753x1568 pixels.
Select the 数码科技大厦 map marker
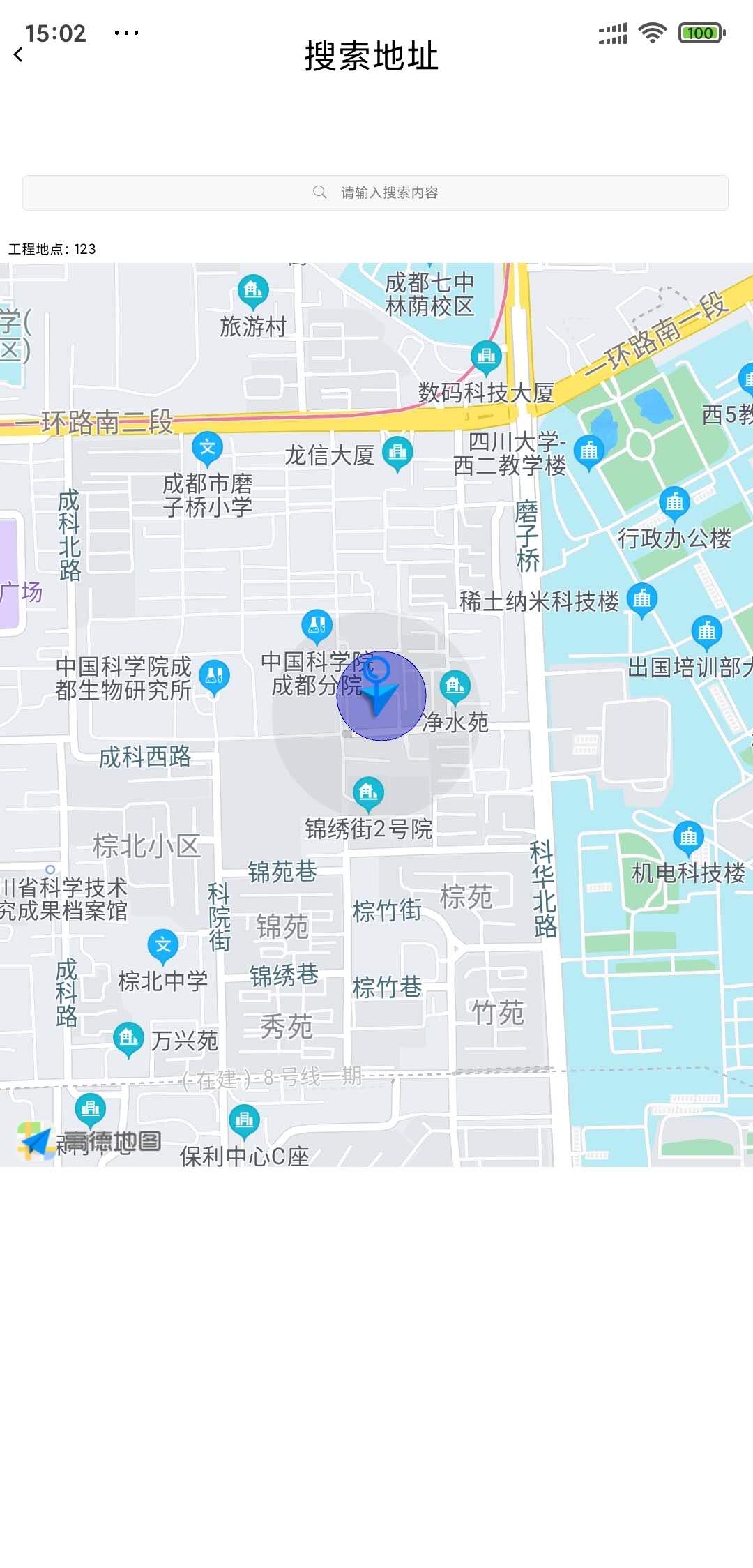point(486,356)
